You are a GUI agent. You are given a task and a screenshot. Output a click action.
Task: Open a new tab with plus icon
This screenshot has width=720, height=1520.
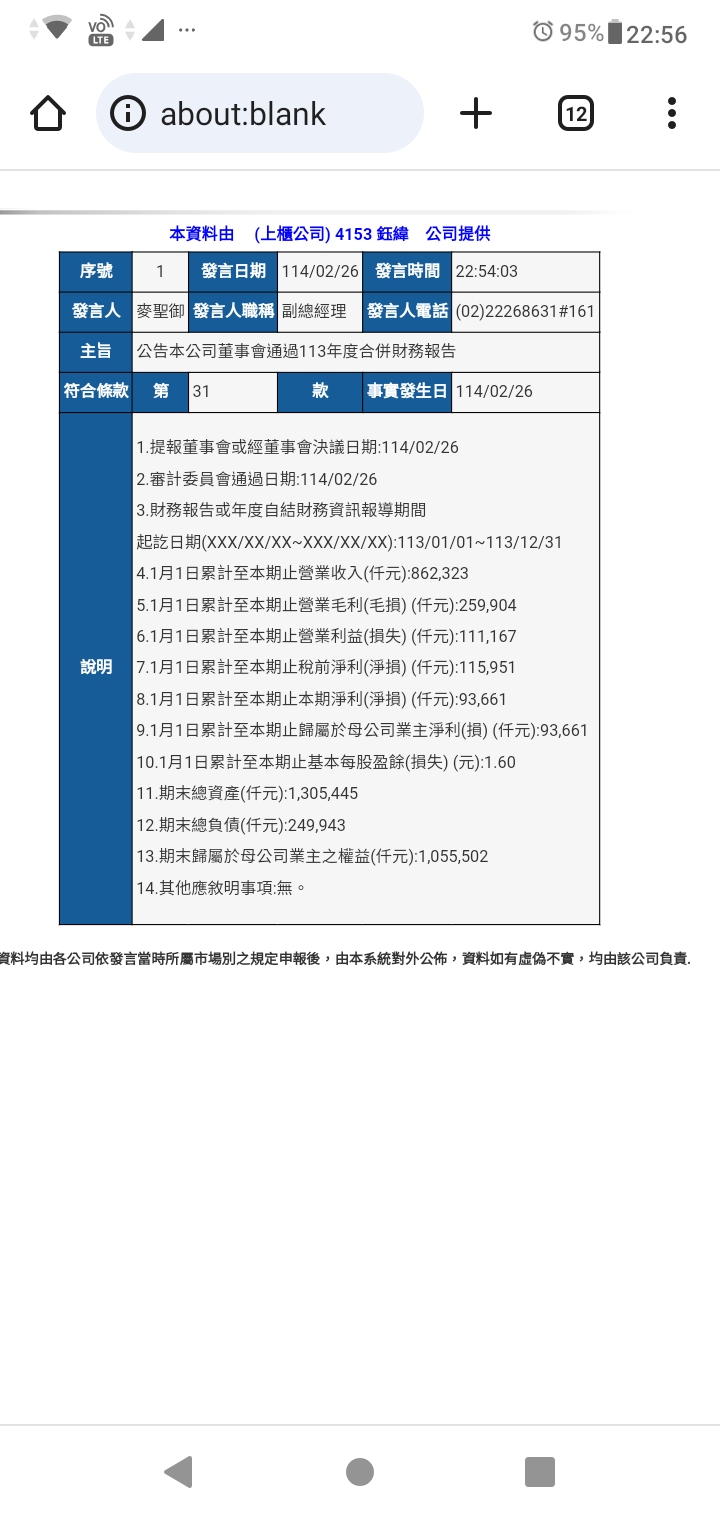[476, 113]
